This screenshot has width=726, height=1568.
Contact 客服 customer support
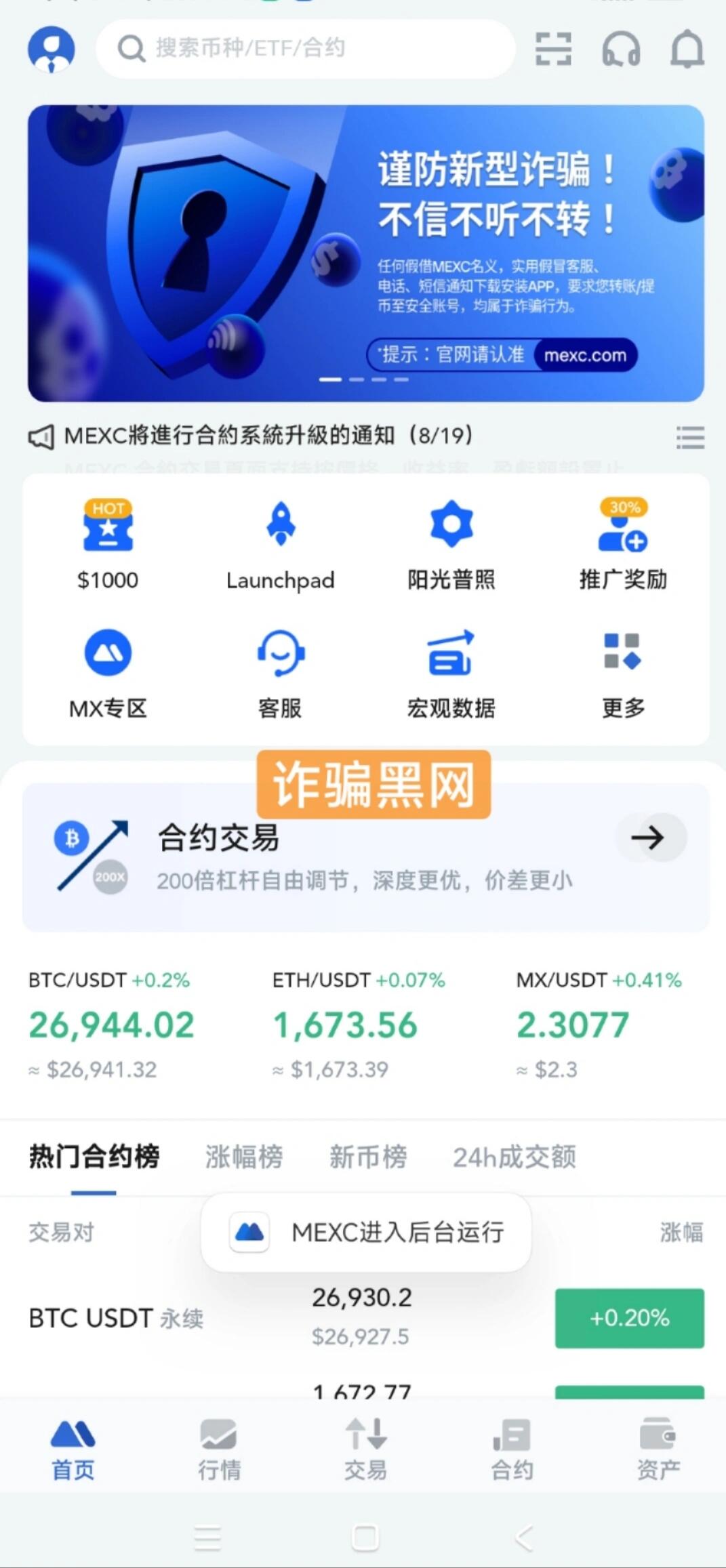(281, 671)
